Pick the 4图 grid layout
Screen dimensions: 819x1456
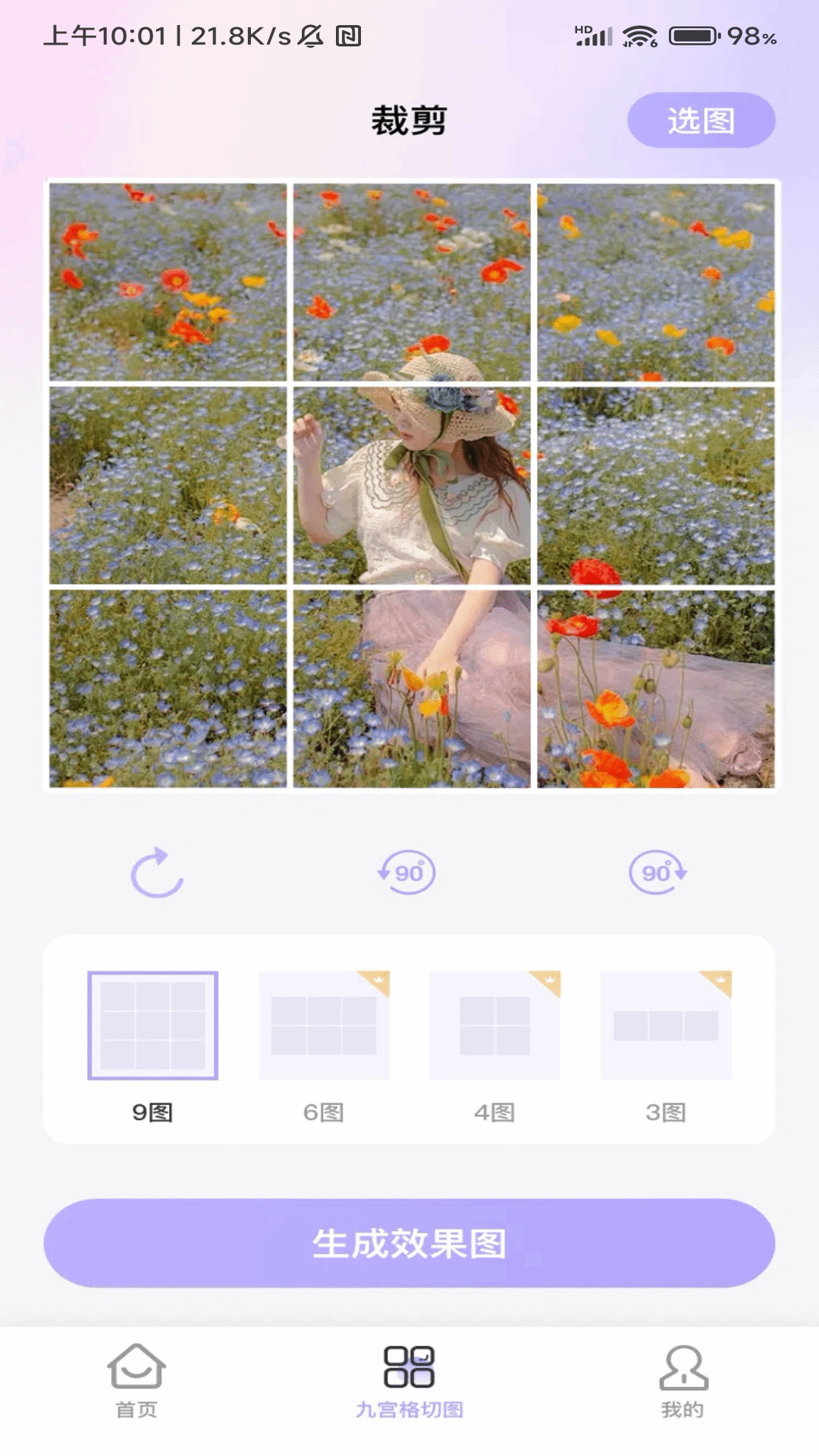pyautogui.click(x=494, y=1025)
